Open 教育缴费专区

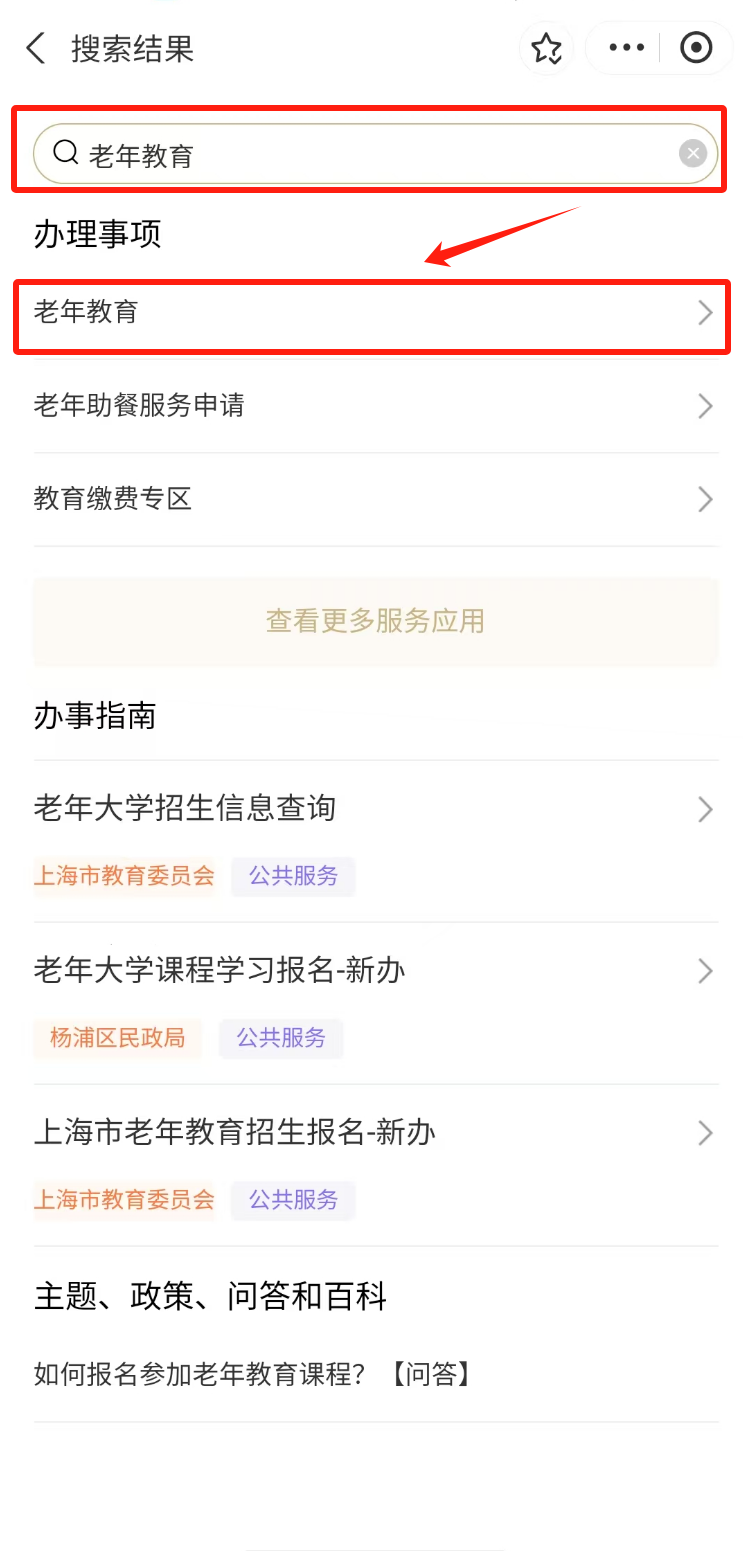coord(370,499)
